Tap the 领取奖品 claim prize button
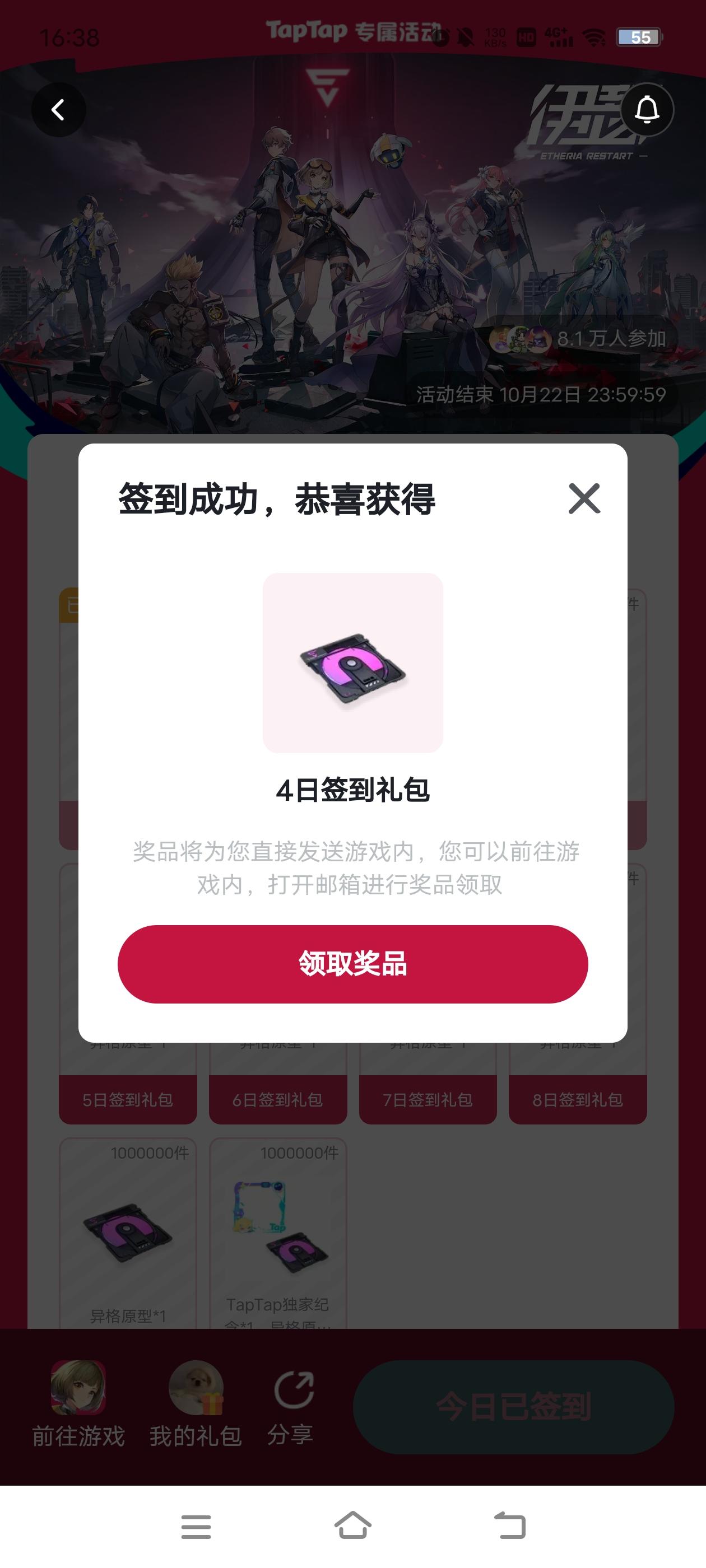Image resolution: width=706 pixels, height=1568 pixels. (x=352, y=967)
